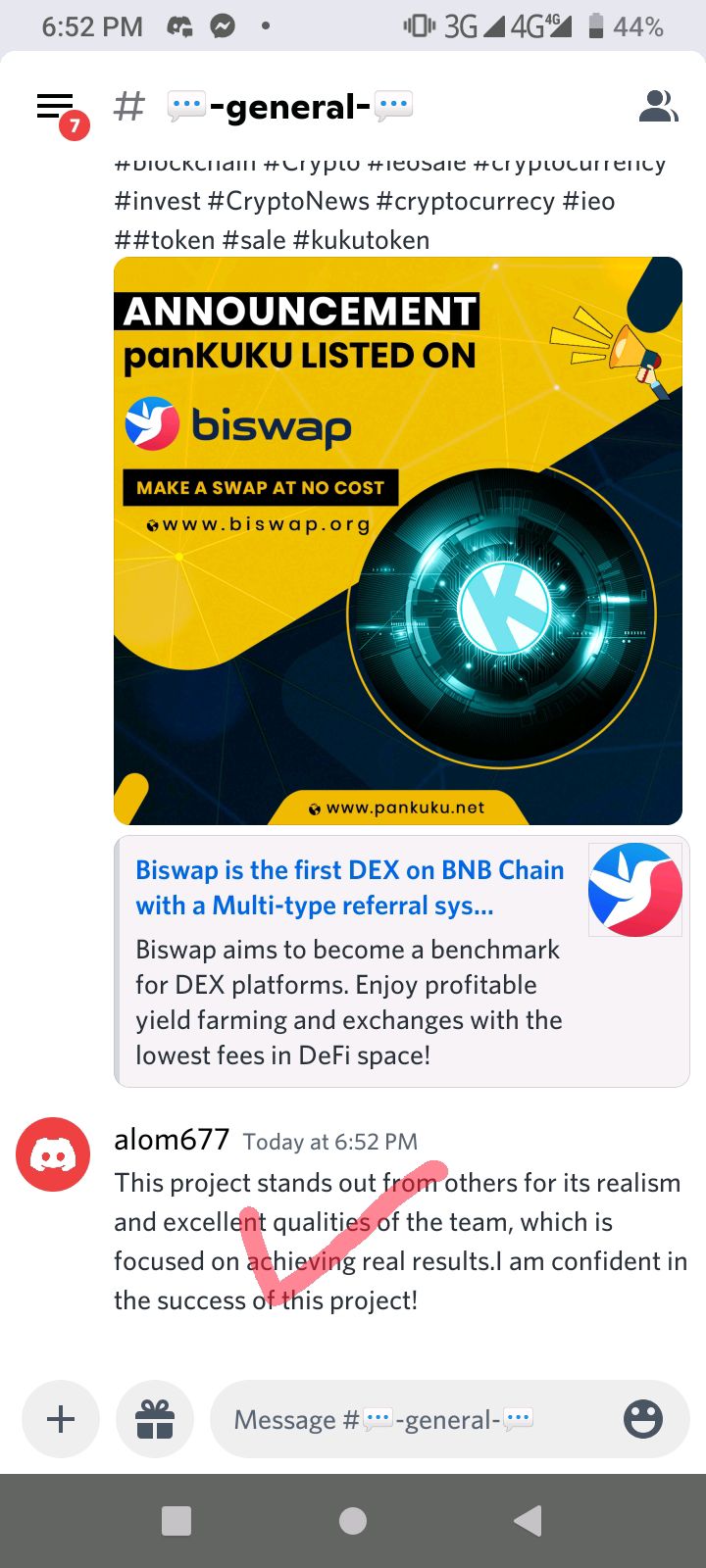Screen dimensions: 706x1568
Task: Open the plus attachment button
Action: (x=61, y=1419)
